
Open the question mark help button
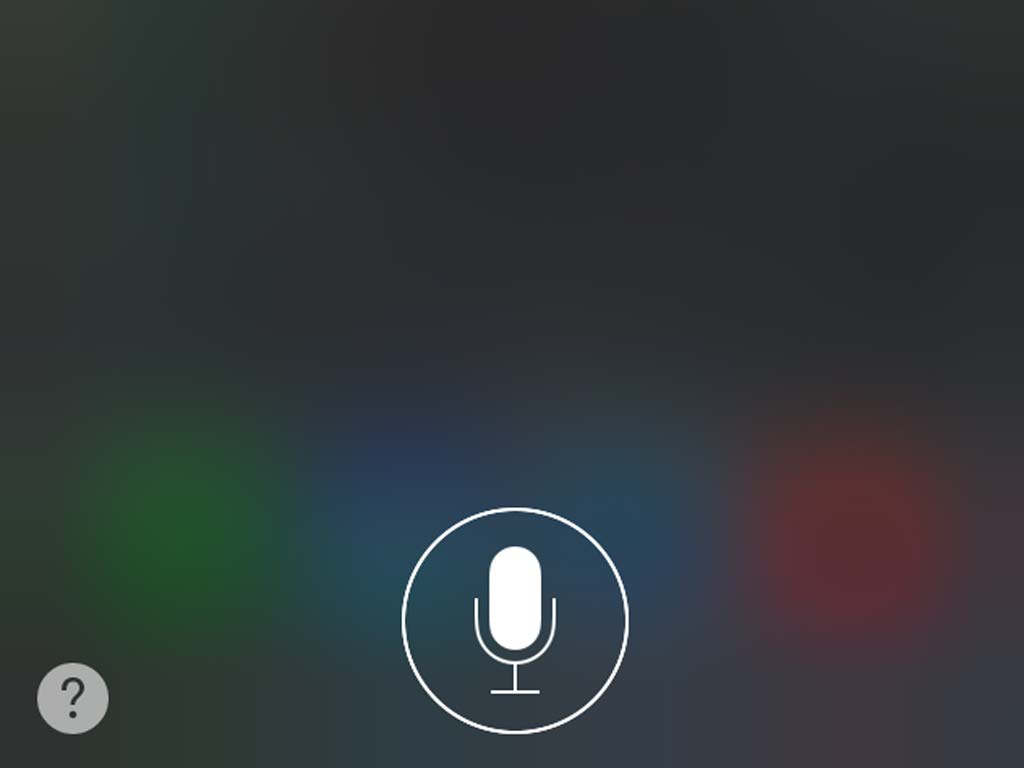point(73,698)
